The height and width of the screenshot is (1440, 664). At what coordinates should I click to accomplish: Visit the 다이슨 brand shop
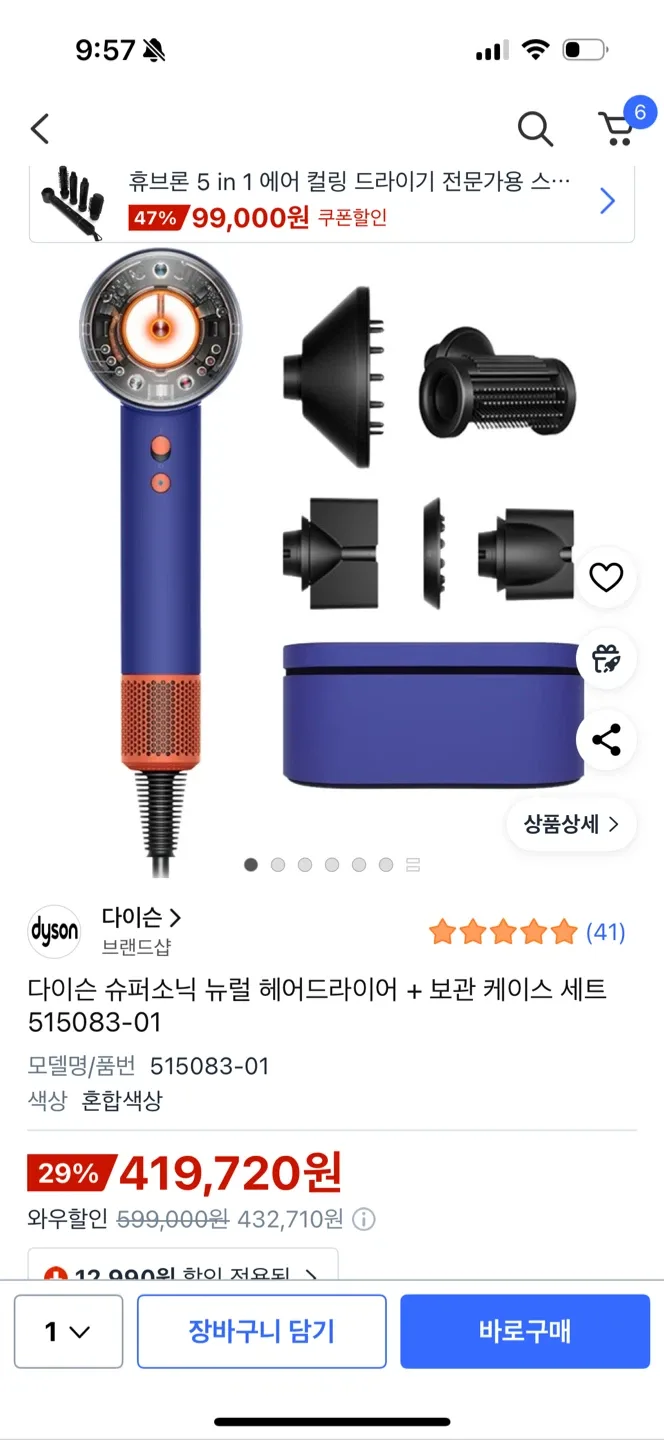pos(140,918)
